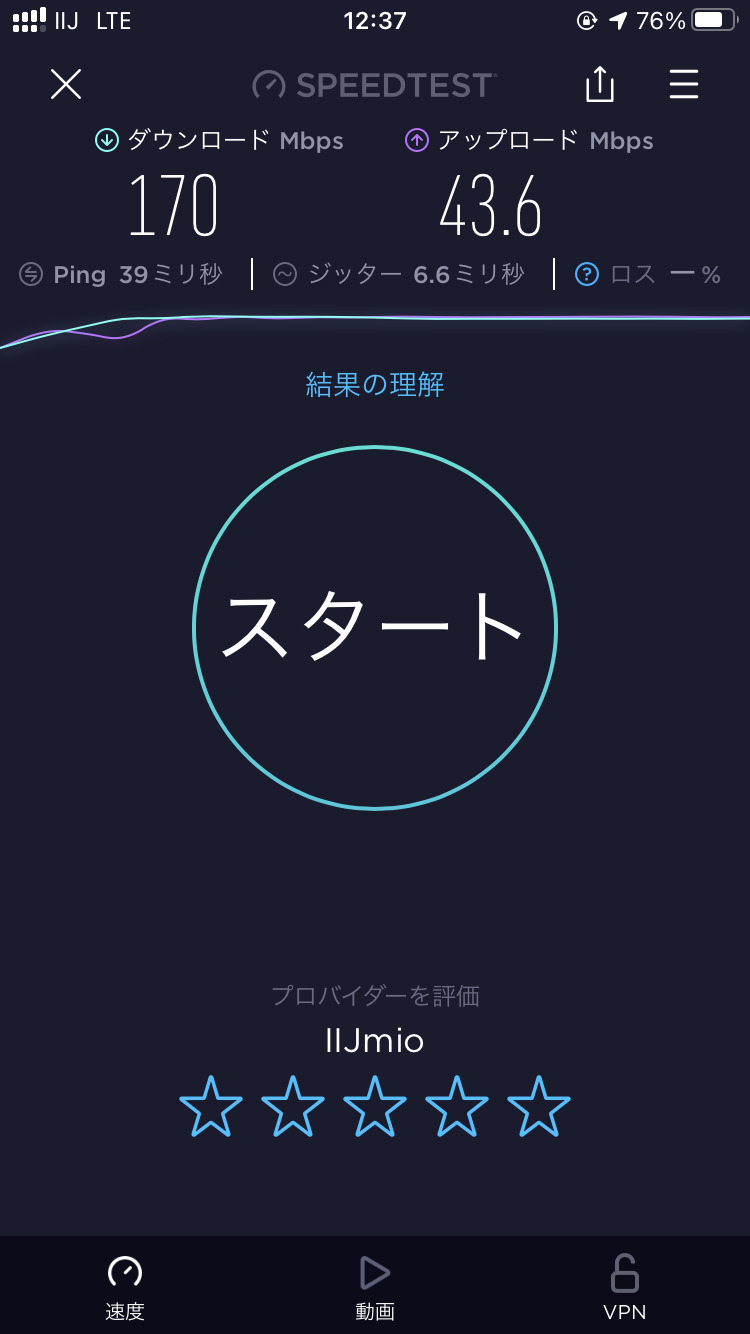
Task: Tap the スタート button to run test
Action: pos(375,627)
